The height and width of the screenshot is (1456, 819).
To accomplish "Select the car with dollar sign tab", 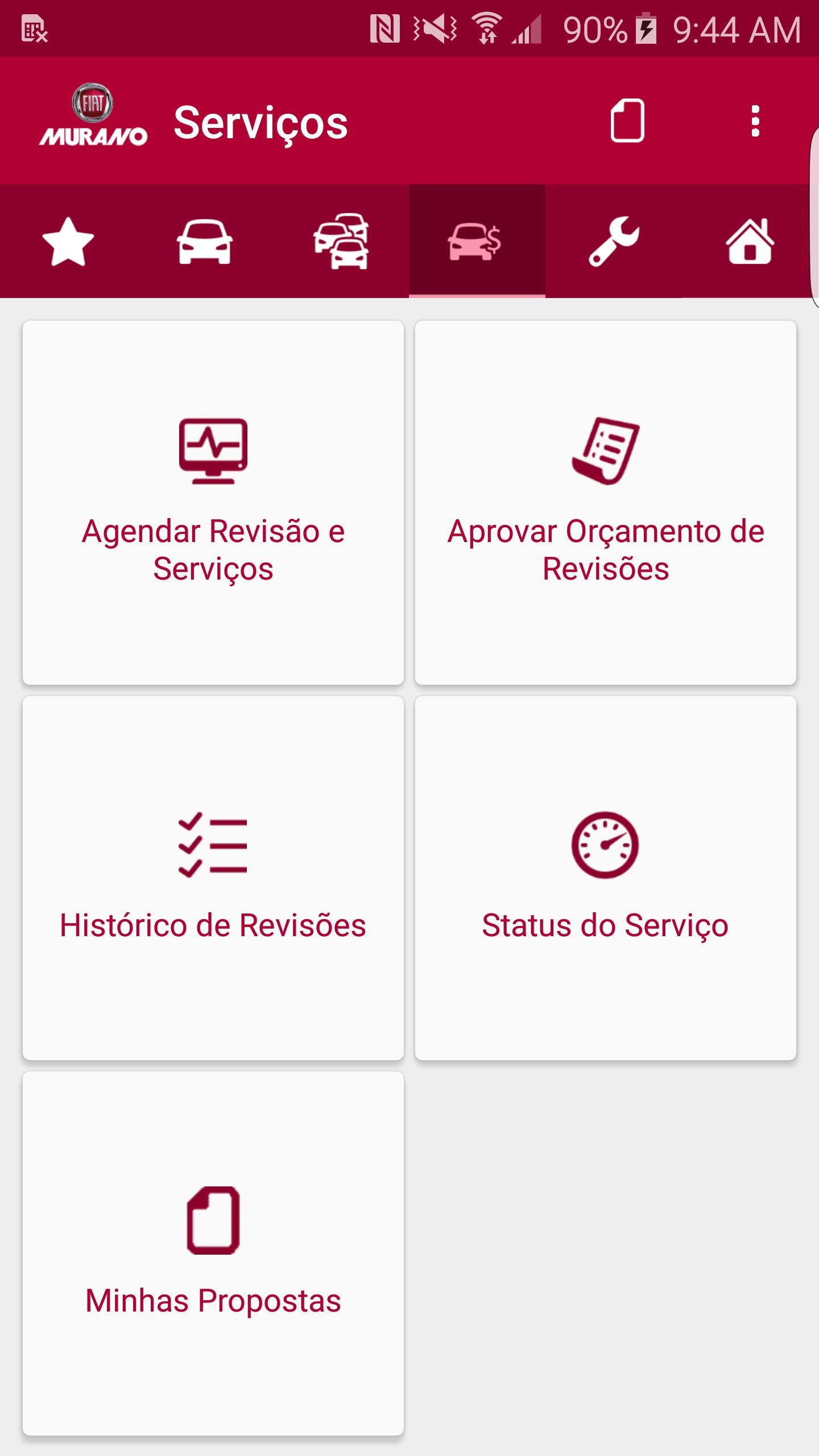I will coord(477,241).
